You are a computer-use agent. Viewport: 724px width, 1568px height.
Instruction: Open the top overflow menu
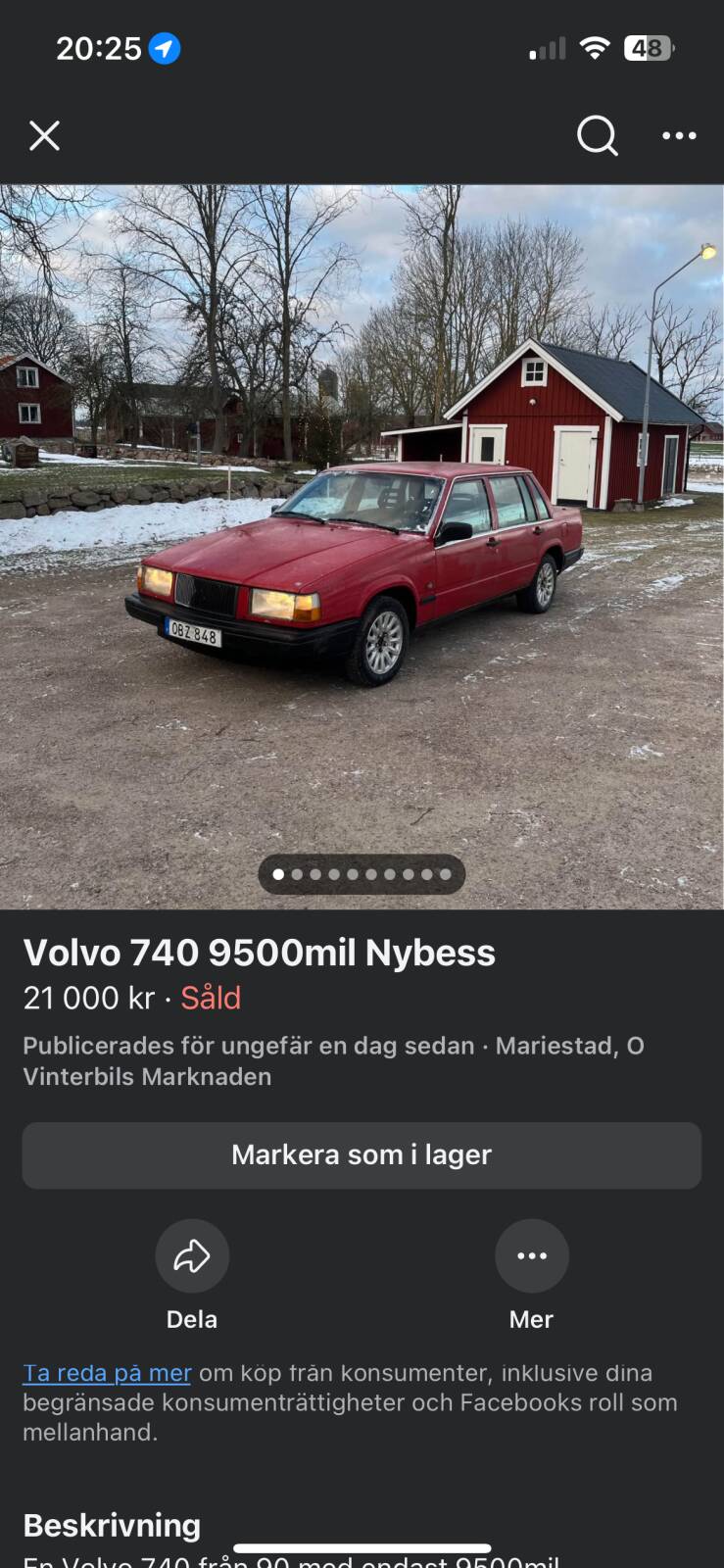pos(679,136)
